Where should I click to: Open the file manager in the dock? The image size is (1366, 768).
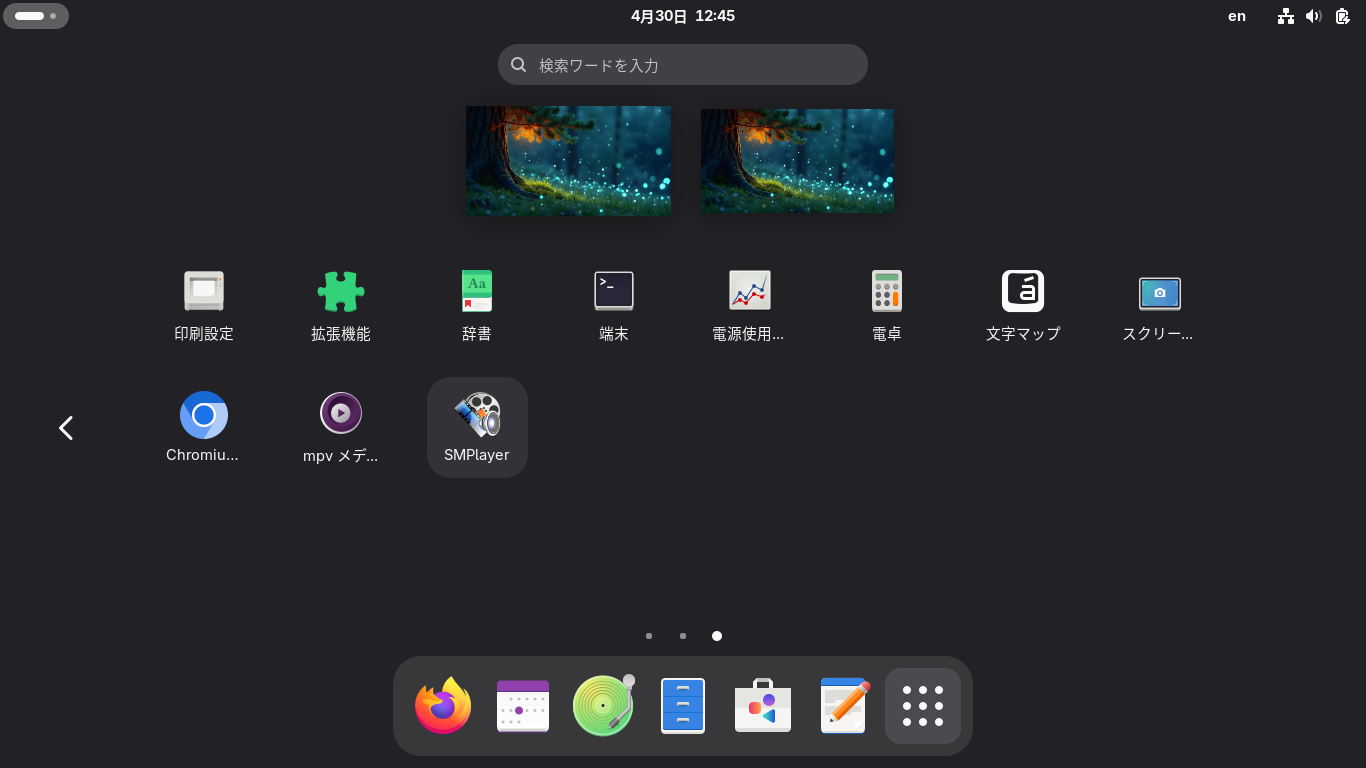coord(683,706)
